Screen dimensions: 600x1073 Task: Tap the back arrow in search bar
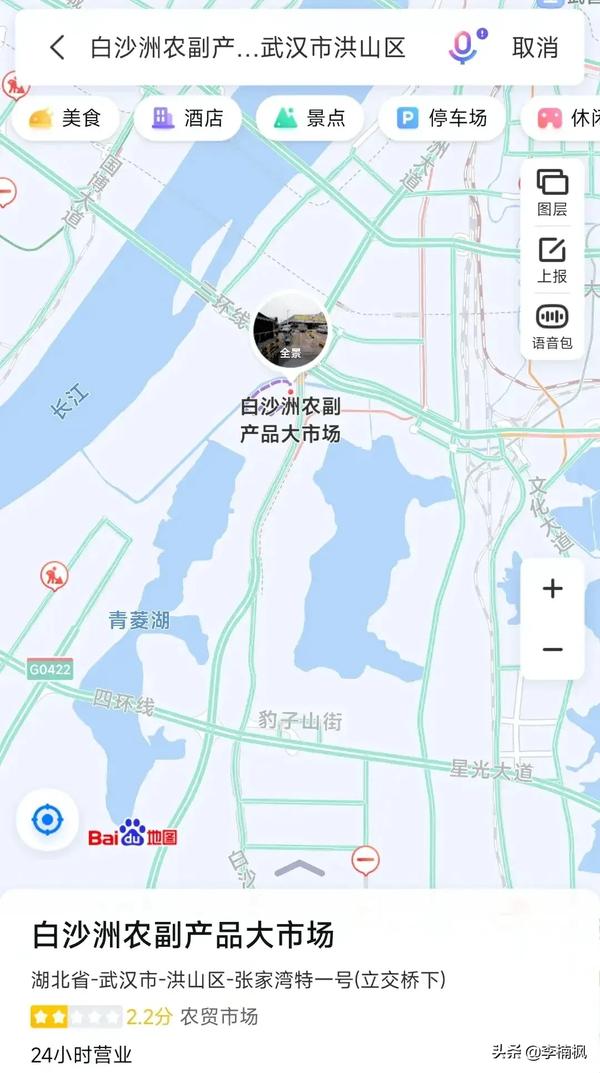click(x=57, y=47)
